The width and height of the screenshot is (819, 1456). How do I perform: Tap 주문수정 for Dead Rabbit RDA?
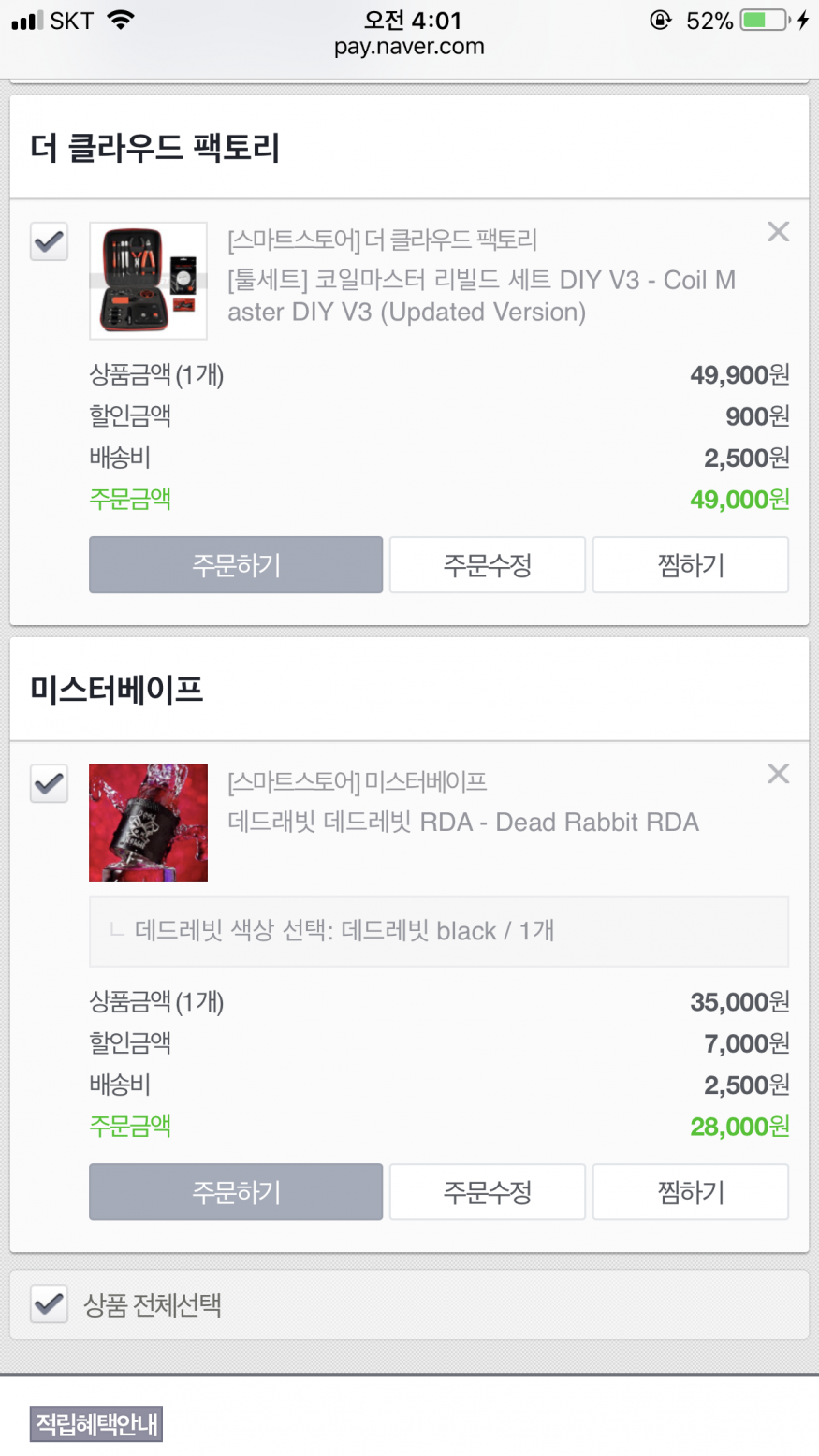[x=487, y=1192]
